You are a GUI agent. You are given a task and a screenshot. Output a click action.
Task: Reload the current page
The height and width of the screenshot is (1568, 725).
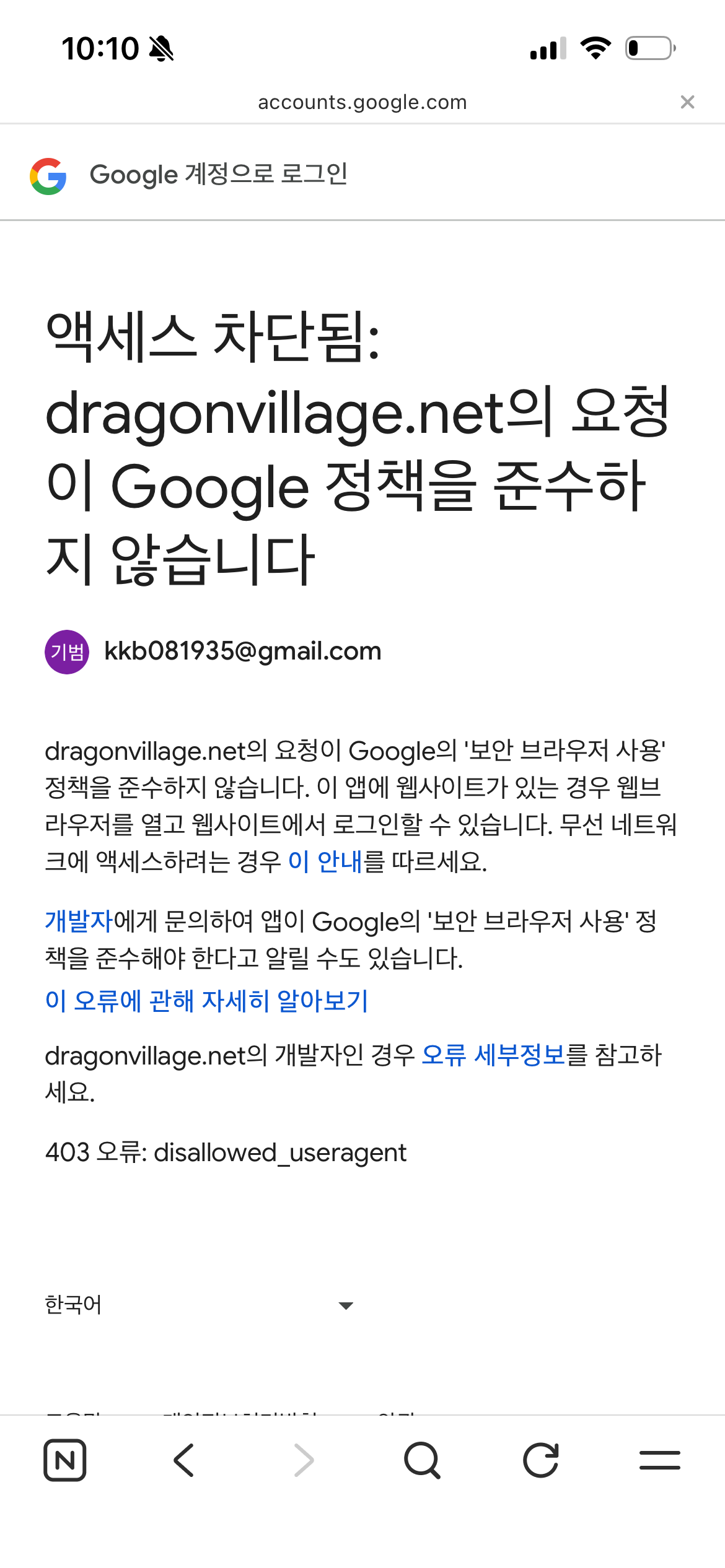coord(541,1460)
